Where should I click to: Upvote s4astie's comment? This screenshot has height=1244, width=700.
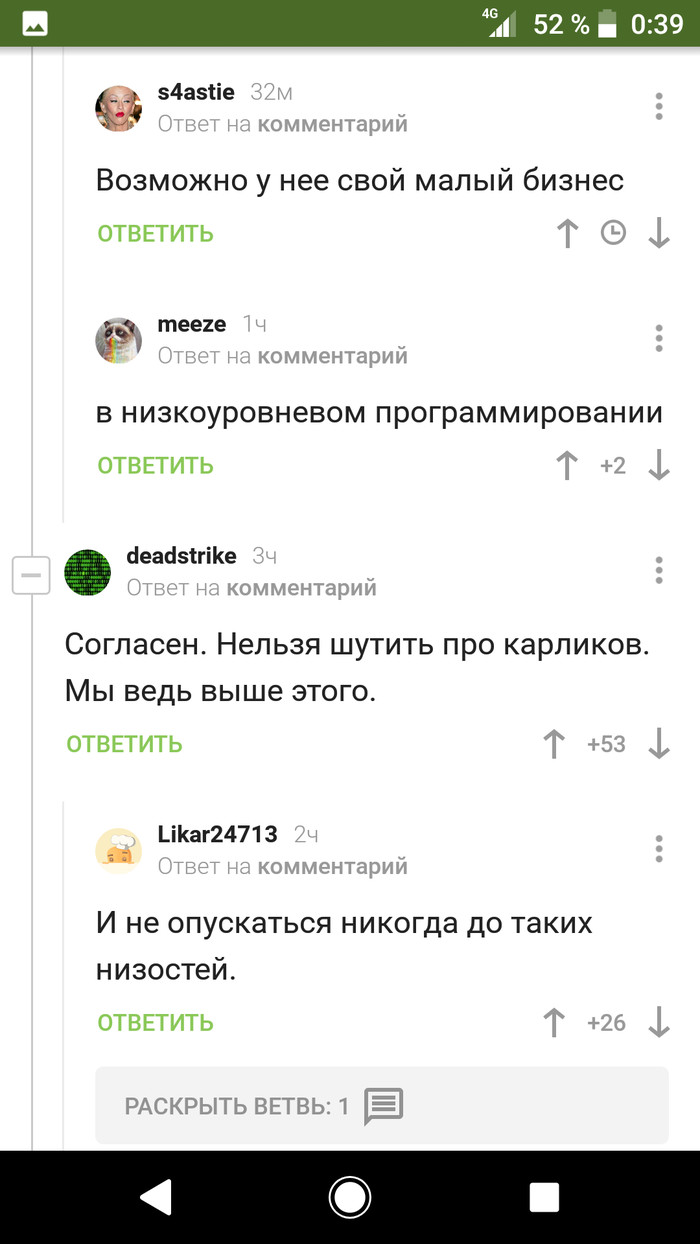point(567,233)
